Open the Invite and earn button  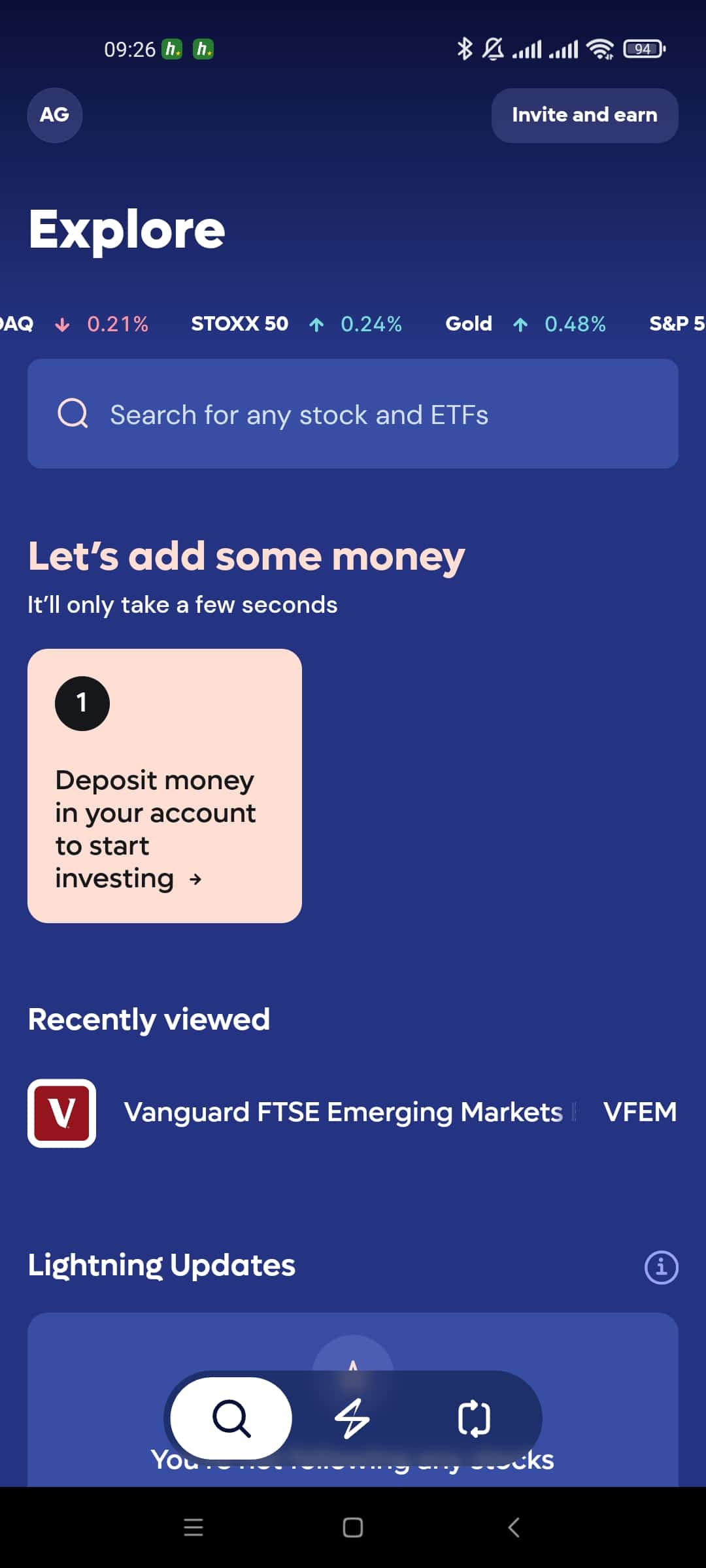[x=584, y=115]
